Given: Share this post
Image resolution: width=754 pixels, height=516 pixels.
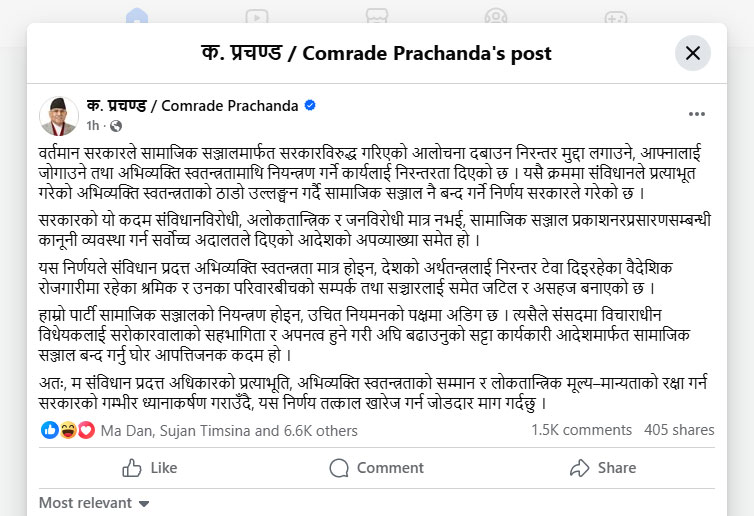Looking at the screenshot, I should coord(602,468).
